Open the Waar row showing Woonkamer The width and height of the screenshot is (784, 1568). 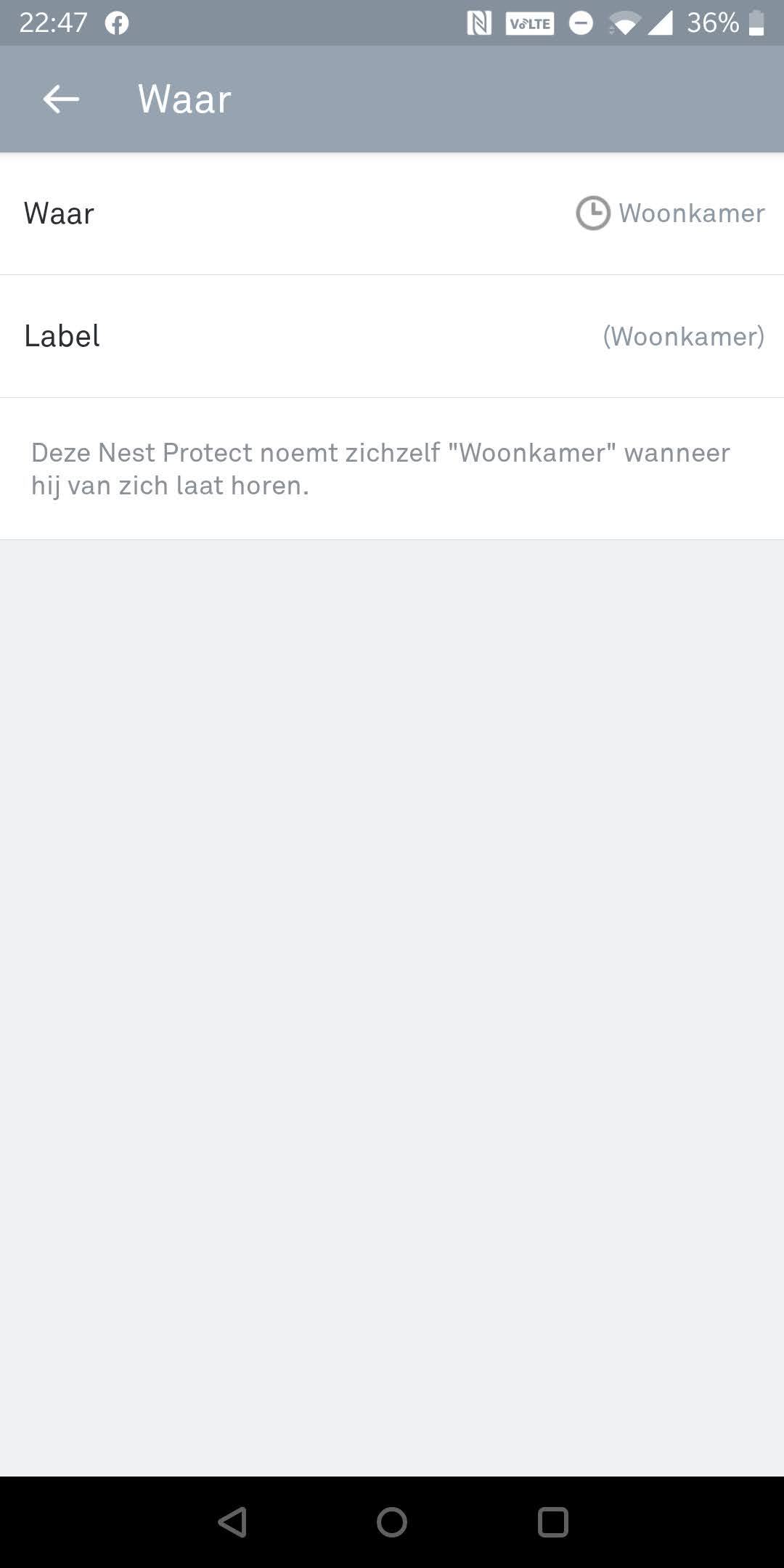click(x=392, y=213)
